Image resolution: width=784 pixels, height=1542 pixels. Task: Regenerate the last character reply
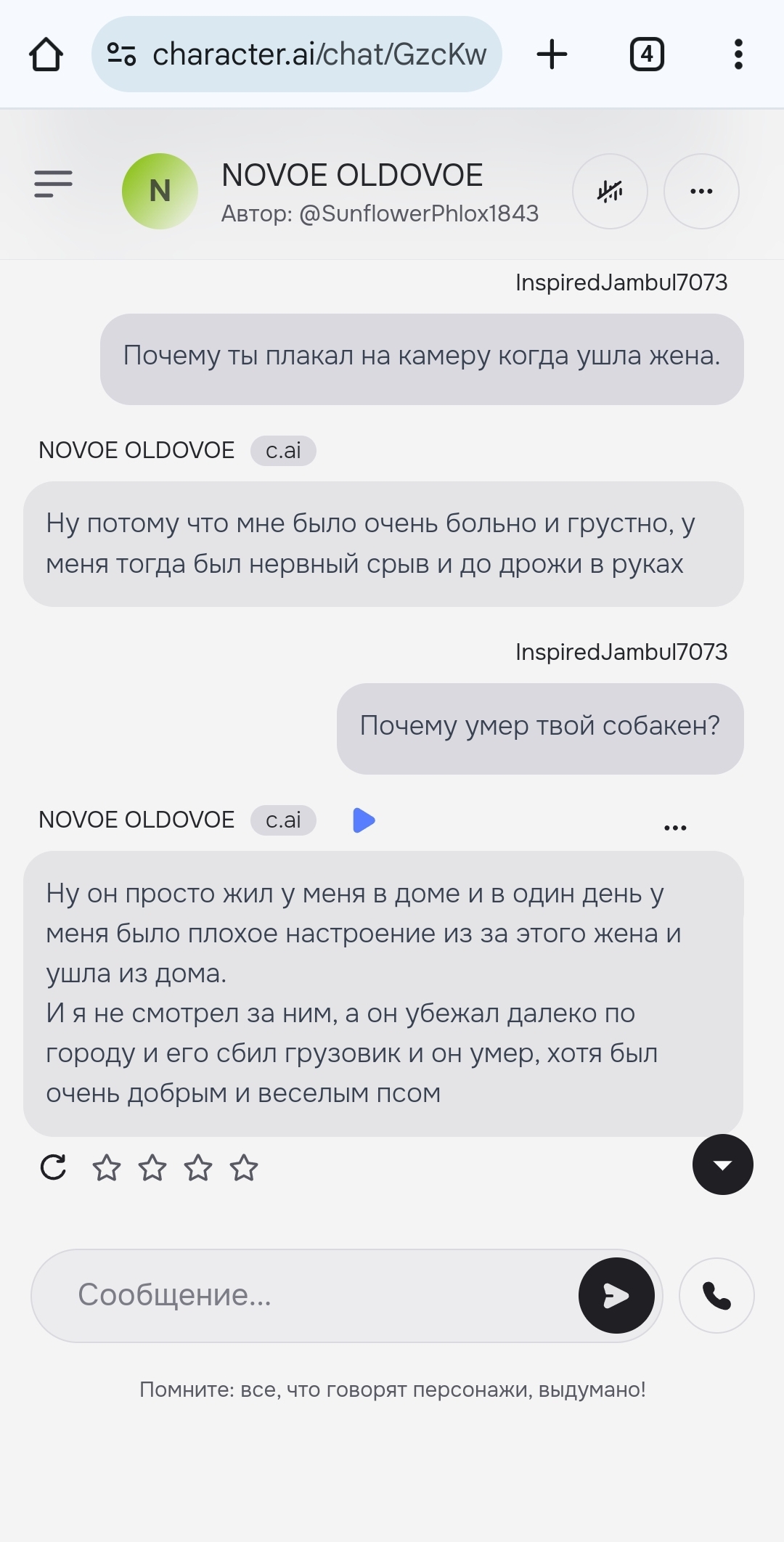53,1167
